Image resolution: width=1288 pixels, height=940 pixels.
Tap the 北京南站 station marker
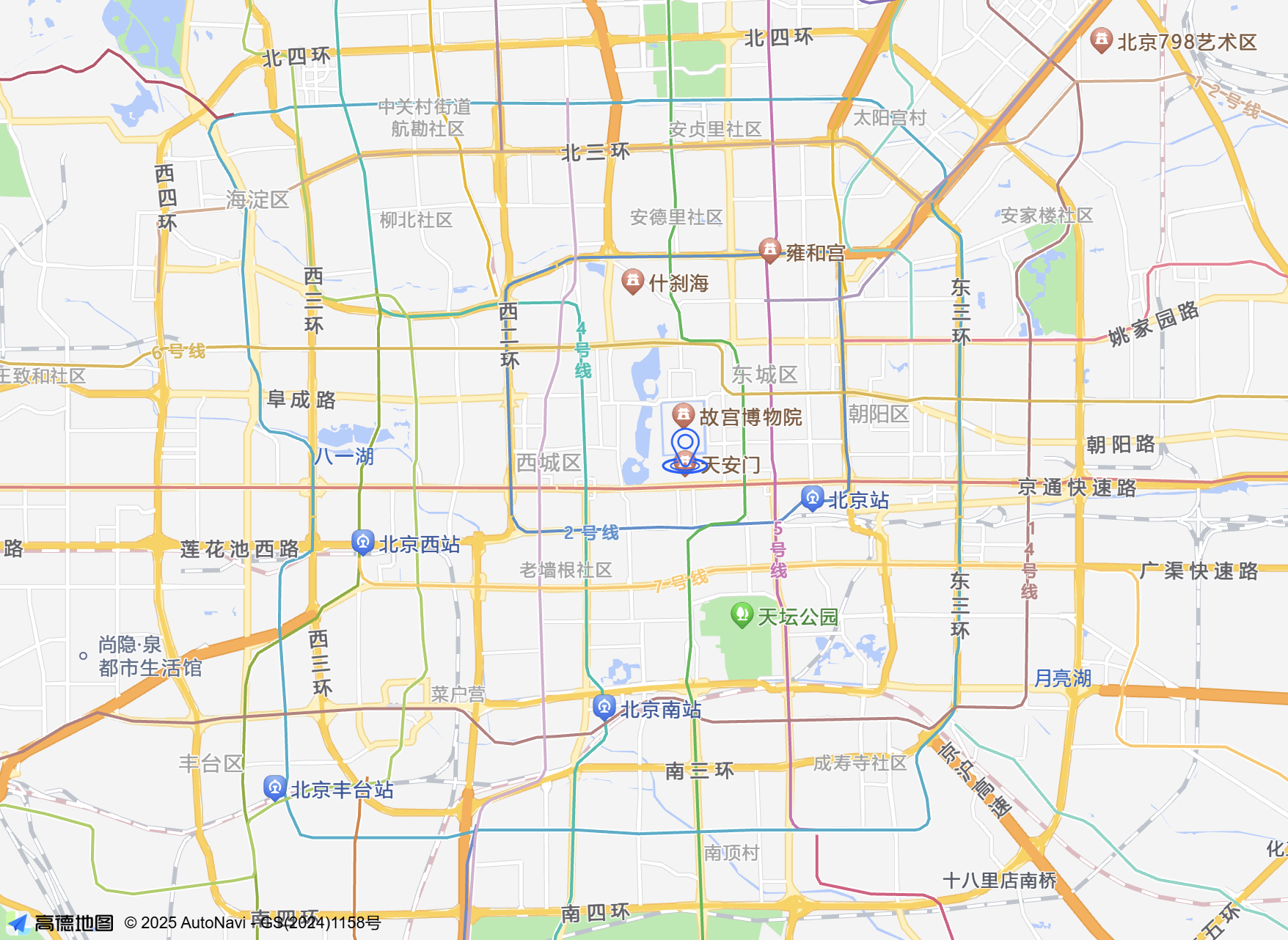click(x=604, y=707)
